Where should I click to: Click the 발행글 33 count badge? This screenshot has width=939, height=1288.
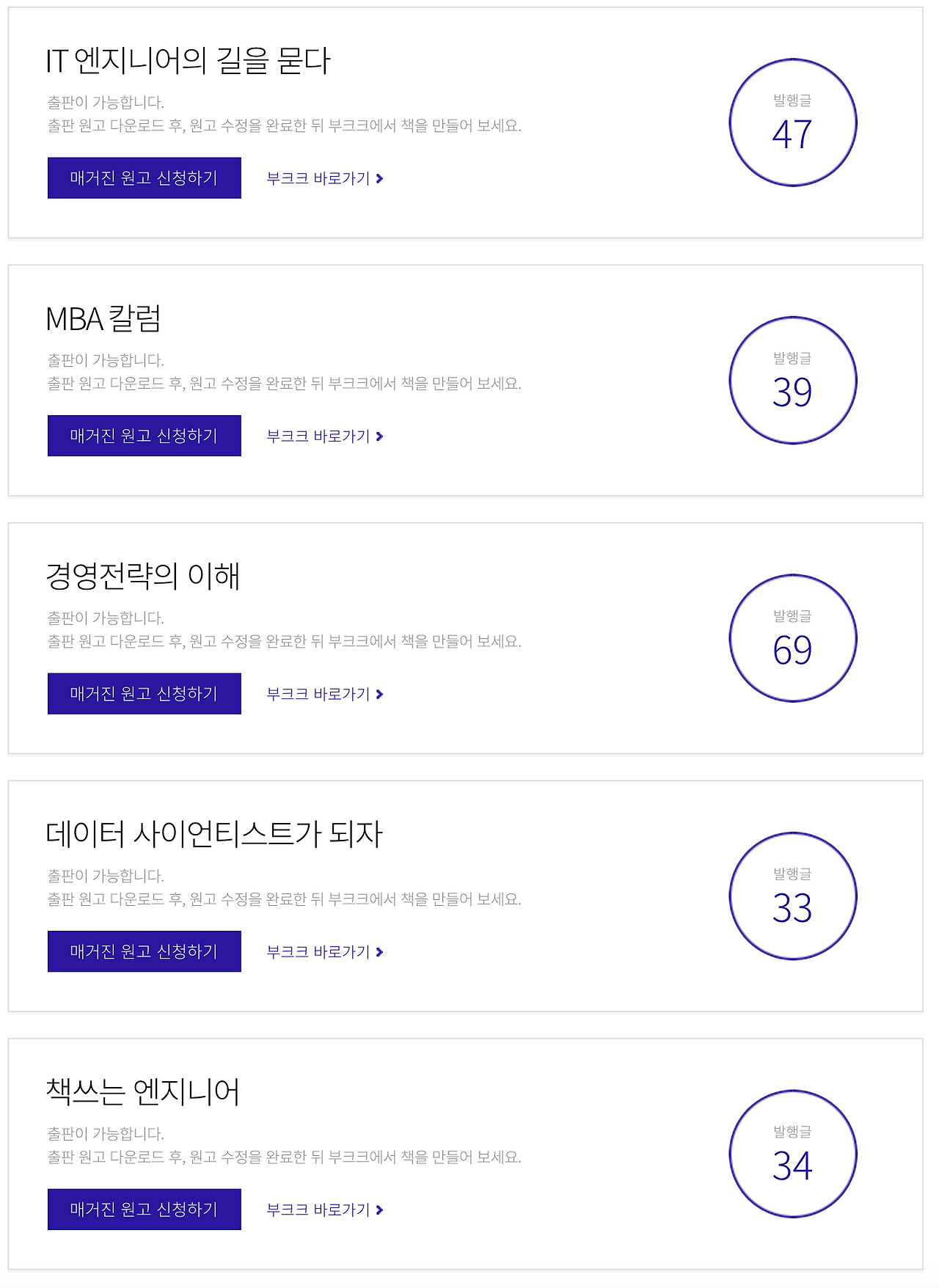[x=793, y=896]
